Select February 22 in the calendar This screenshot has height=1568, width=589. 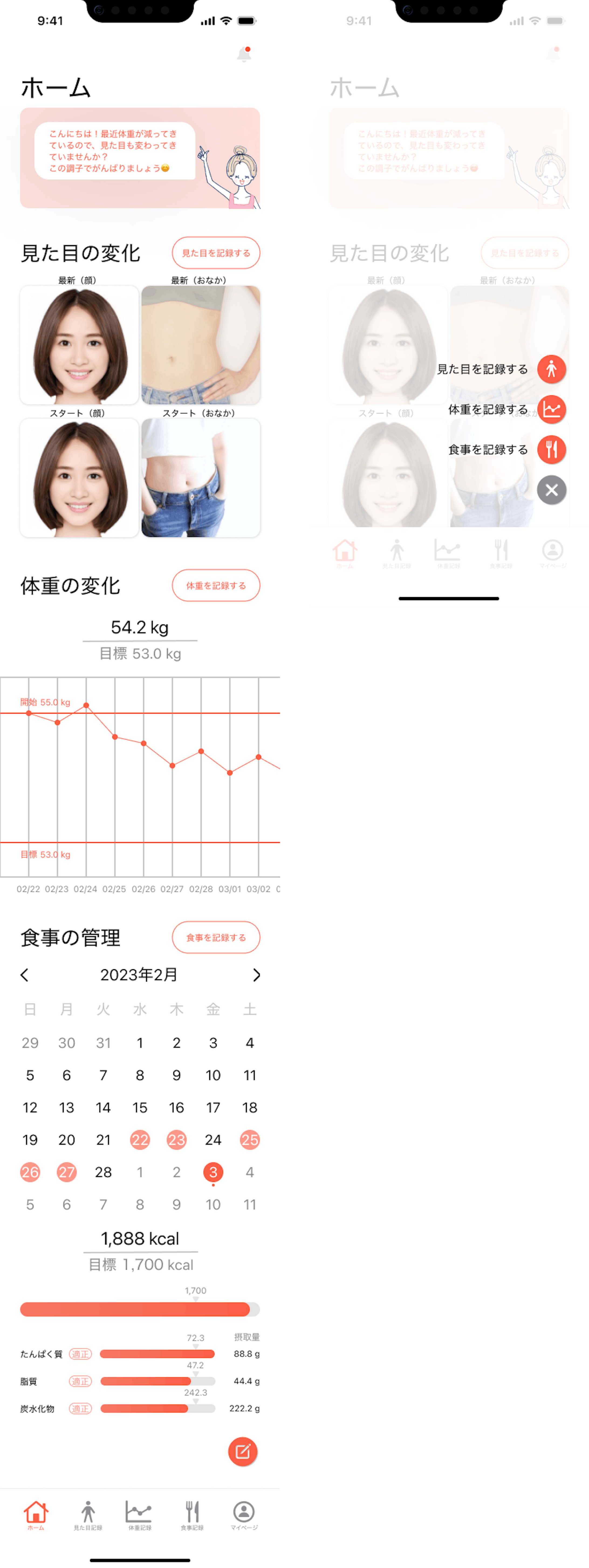(x=139, y=1139)
